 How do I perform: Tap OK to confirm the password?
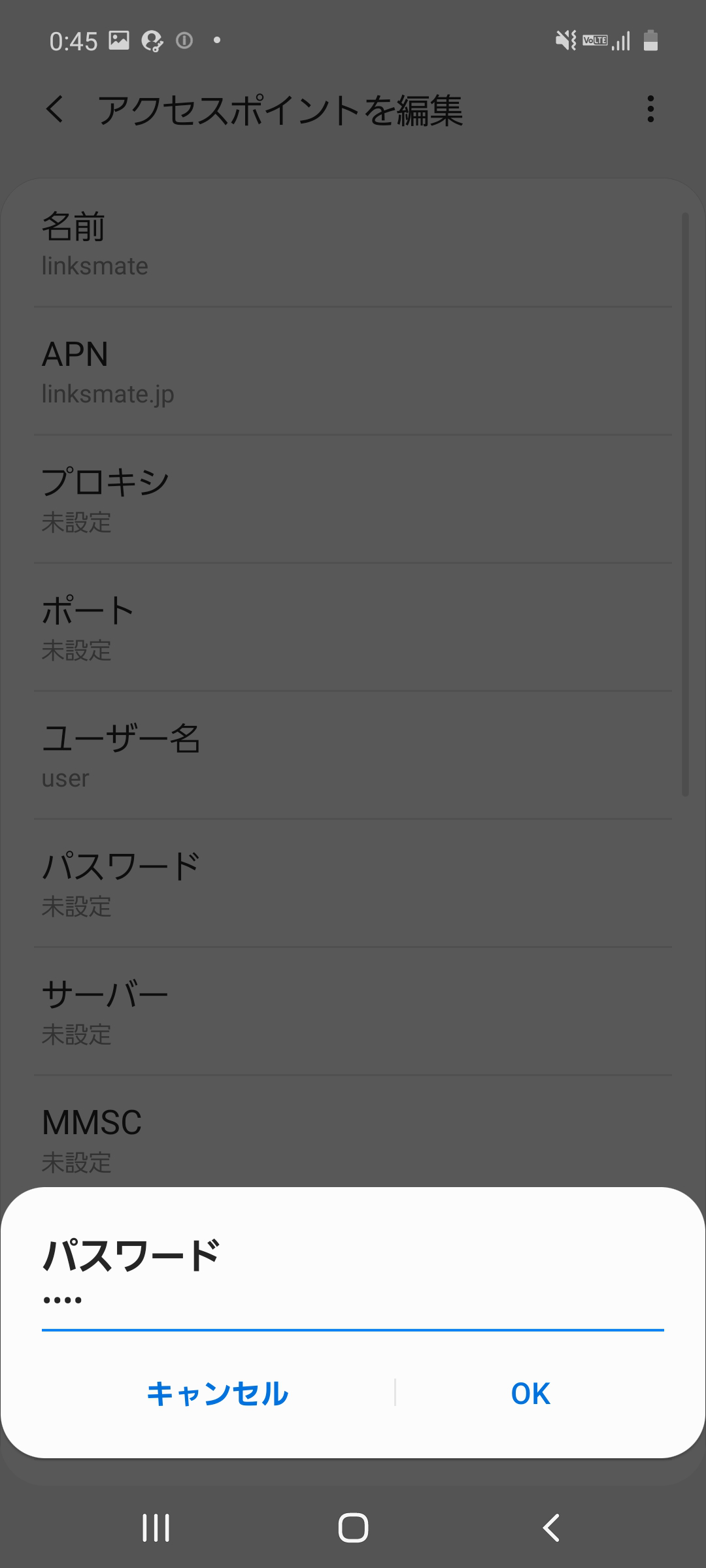[529, 1393]
